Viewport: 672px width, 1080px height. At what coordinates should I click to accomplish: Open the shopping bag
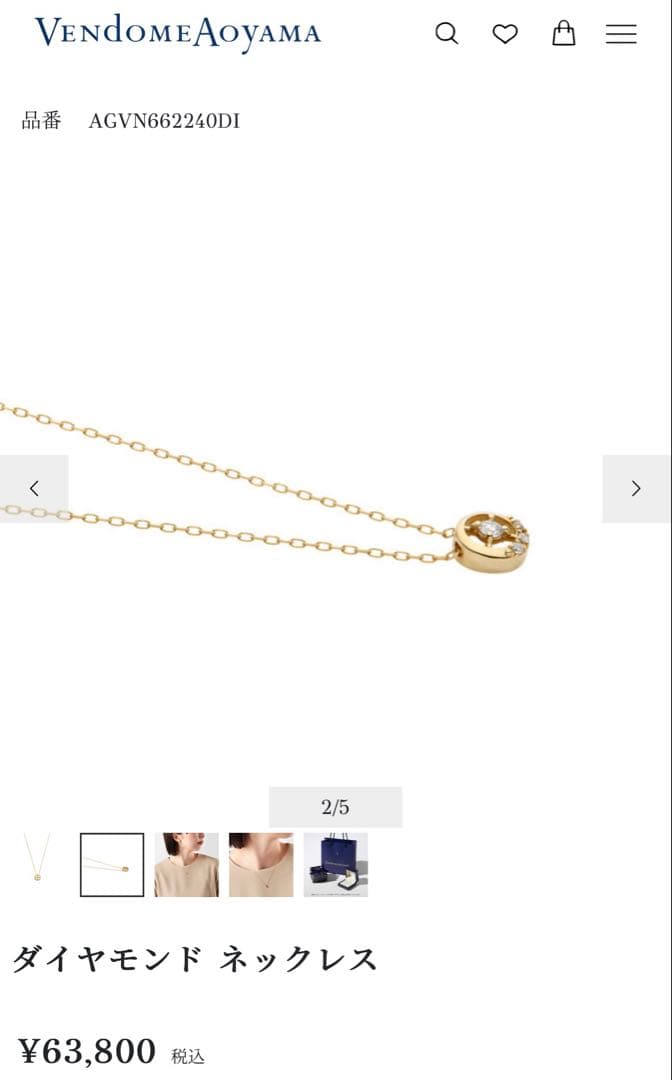pyautogui.click(x=564, y=34)
